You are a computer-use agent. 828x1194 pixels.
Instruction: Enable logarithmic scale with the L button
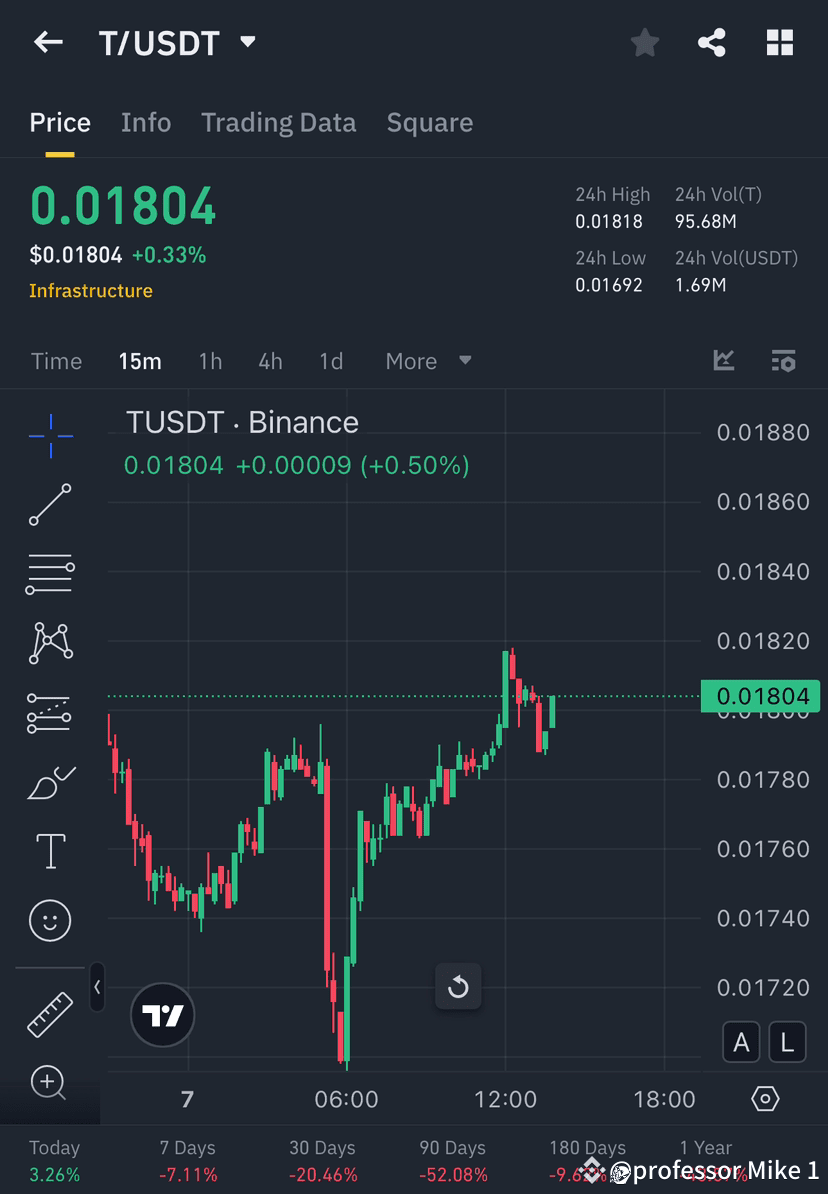pos(787,1042)
